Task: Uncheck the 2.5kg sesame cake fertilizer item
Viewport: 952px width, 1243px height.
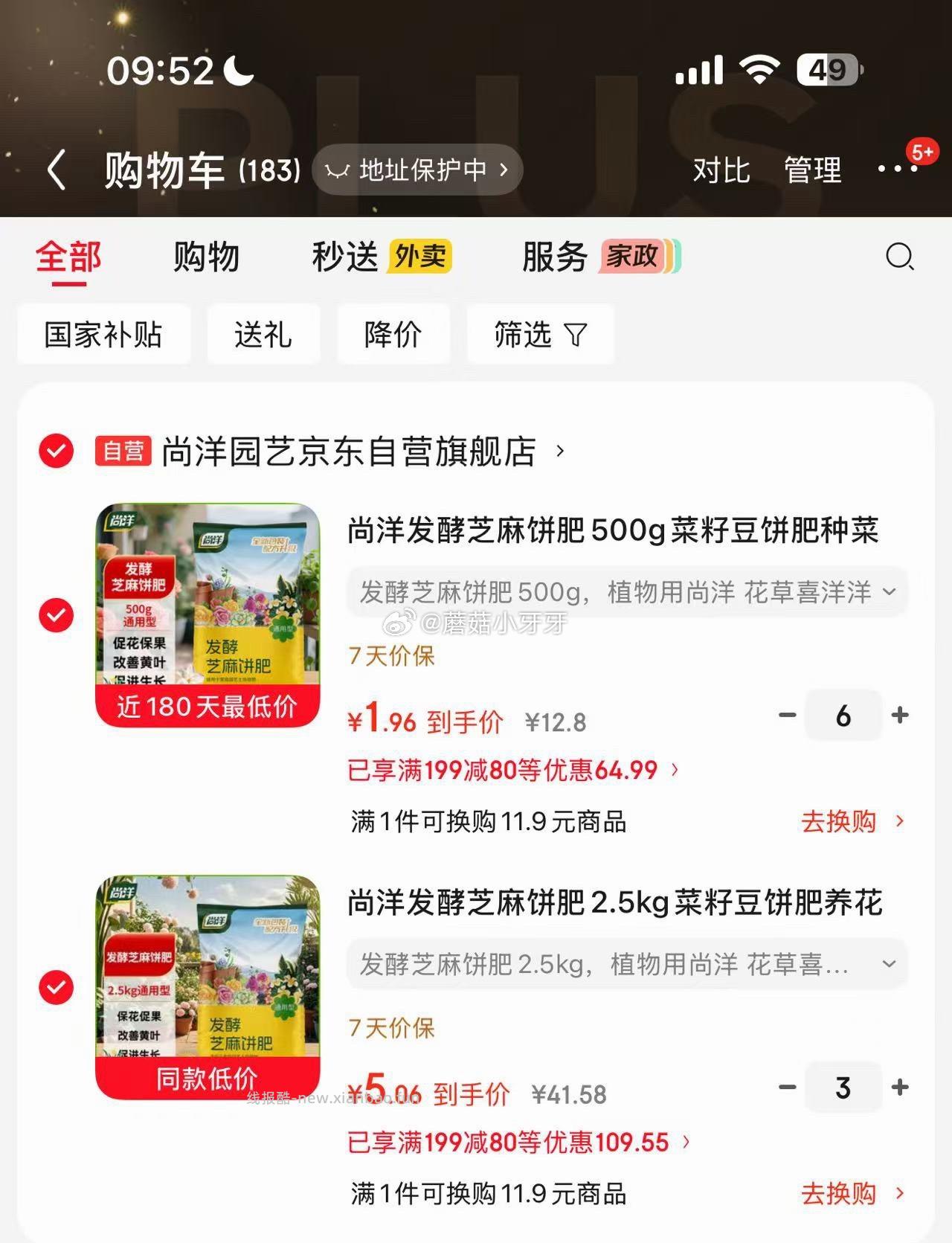Action: pos(56,987)
